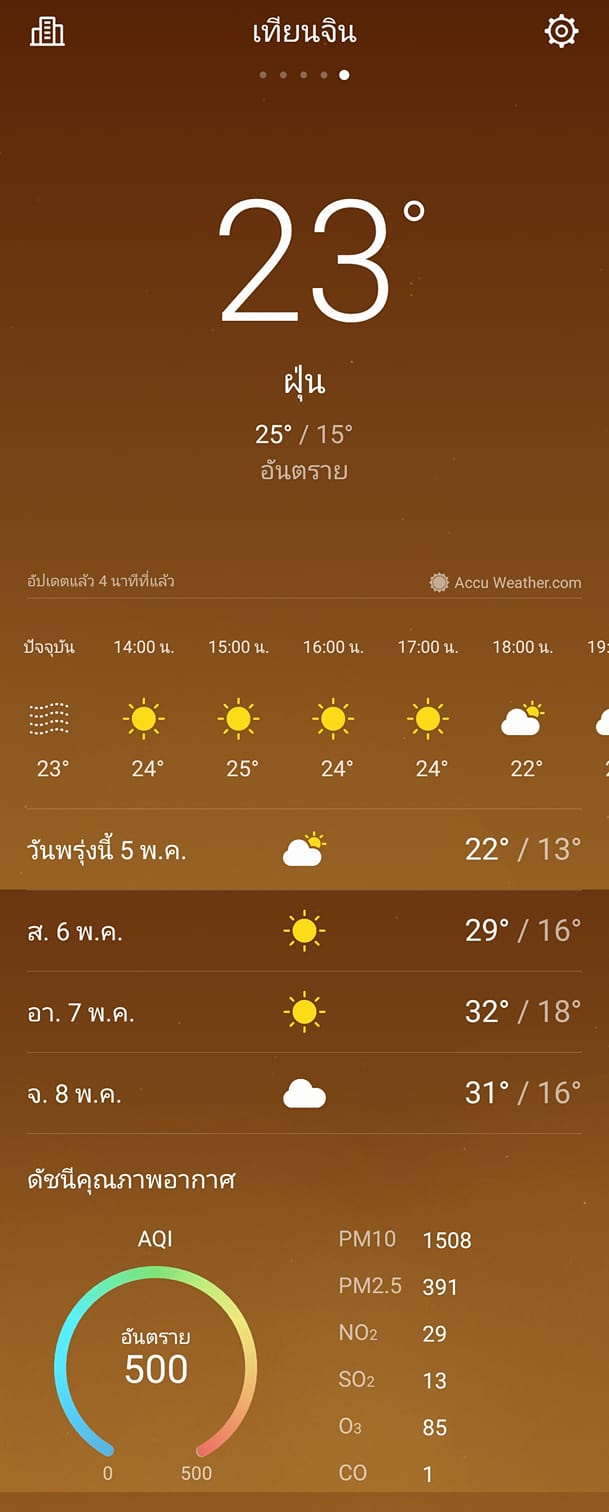Open tomorrow 5 พ.ค. forecast row
Image resolution: width=609 pixels, height=1512 pixels.
[x=304, y=850]
